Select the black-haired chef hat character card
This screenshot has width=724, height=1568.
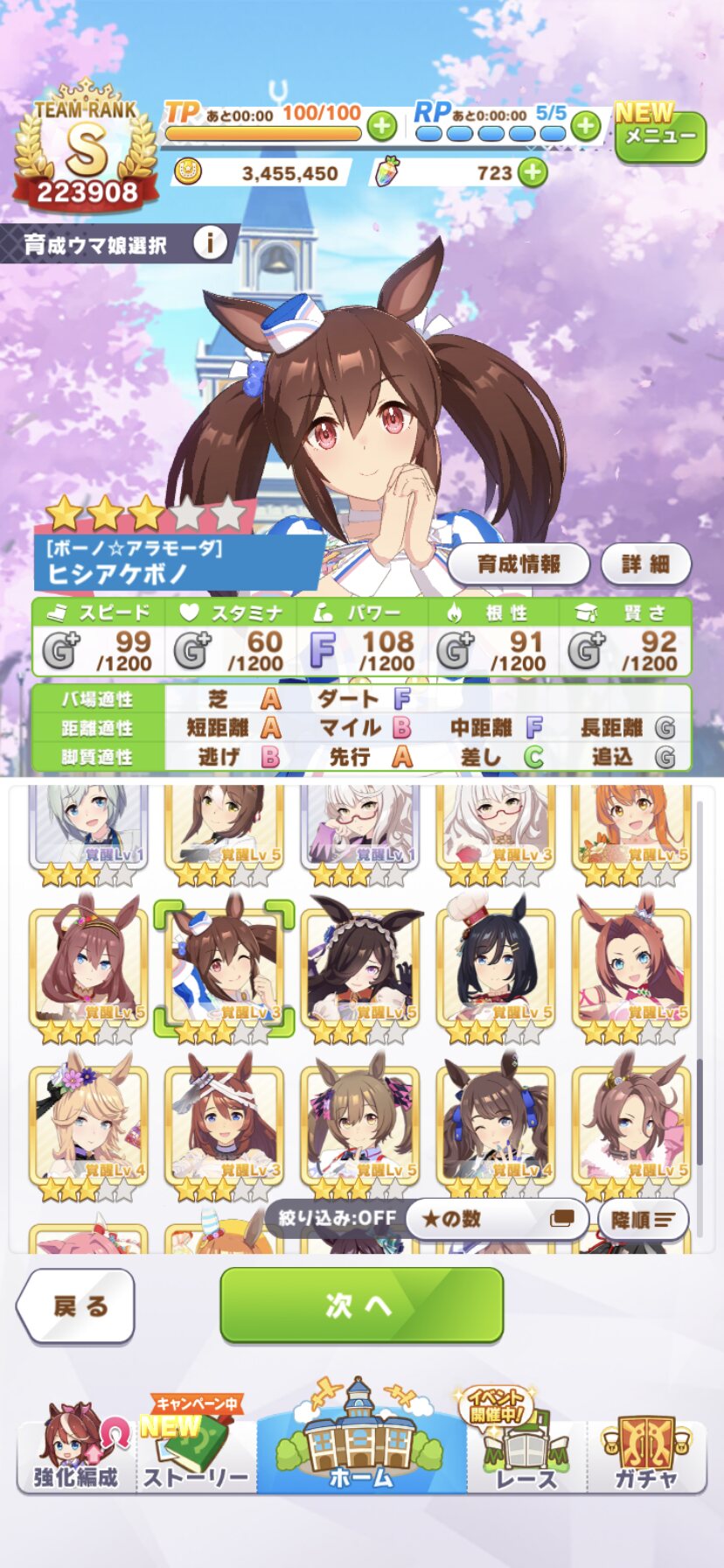click(496, 969)
